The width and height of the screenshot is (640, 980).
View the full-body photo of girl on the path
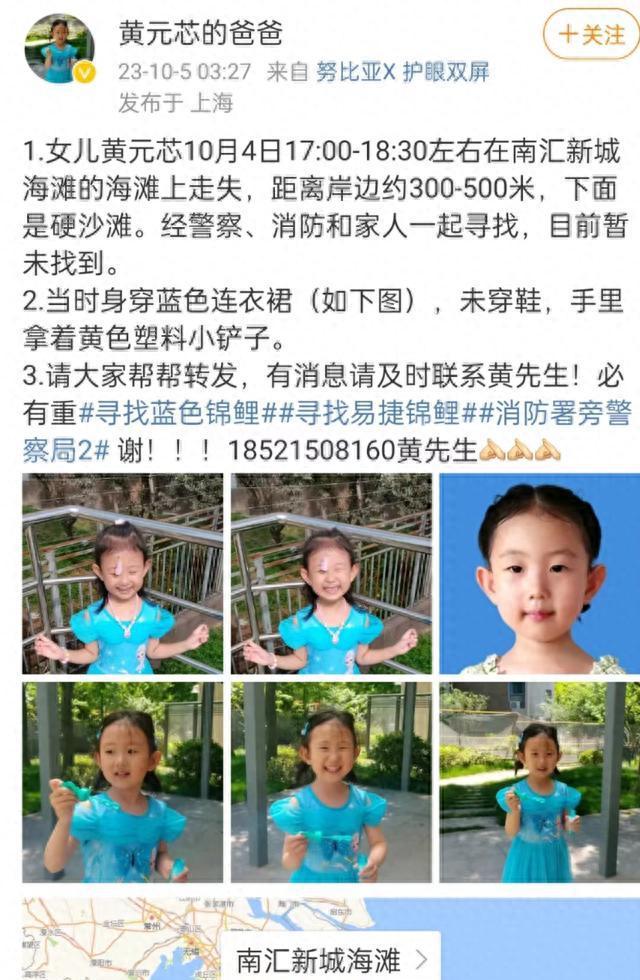(539, 781)
